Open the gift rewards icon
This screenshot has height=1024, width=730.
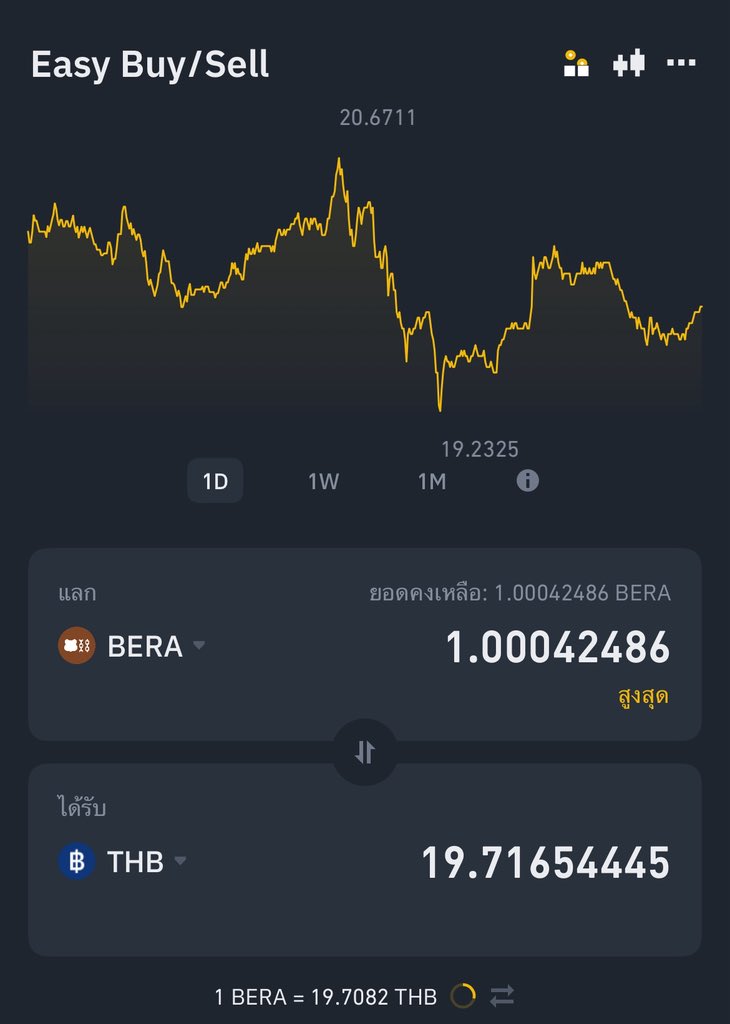click(576, 64)
